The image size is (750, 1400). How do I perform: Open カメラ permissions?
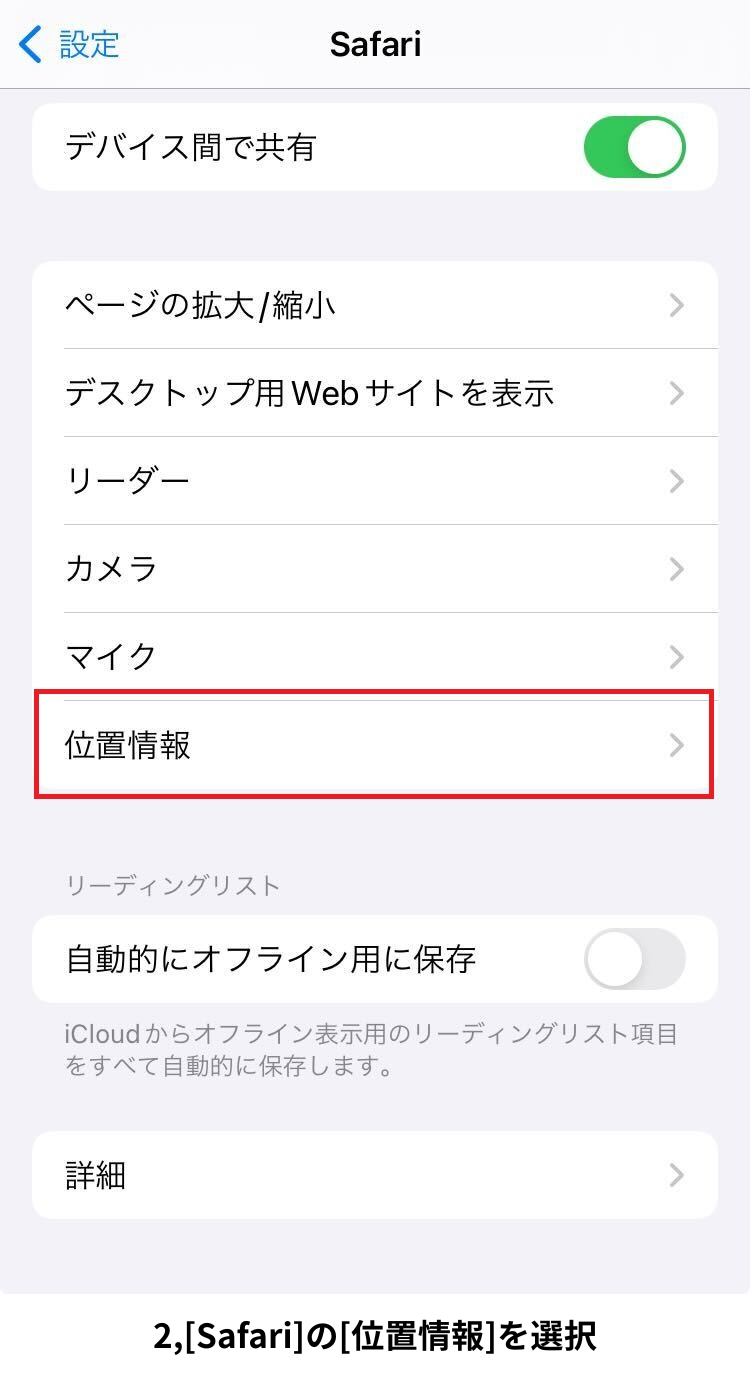tap(375, 569)
